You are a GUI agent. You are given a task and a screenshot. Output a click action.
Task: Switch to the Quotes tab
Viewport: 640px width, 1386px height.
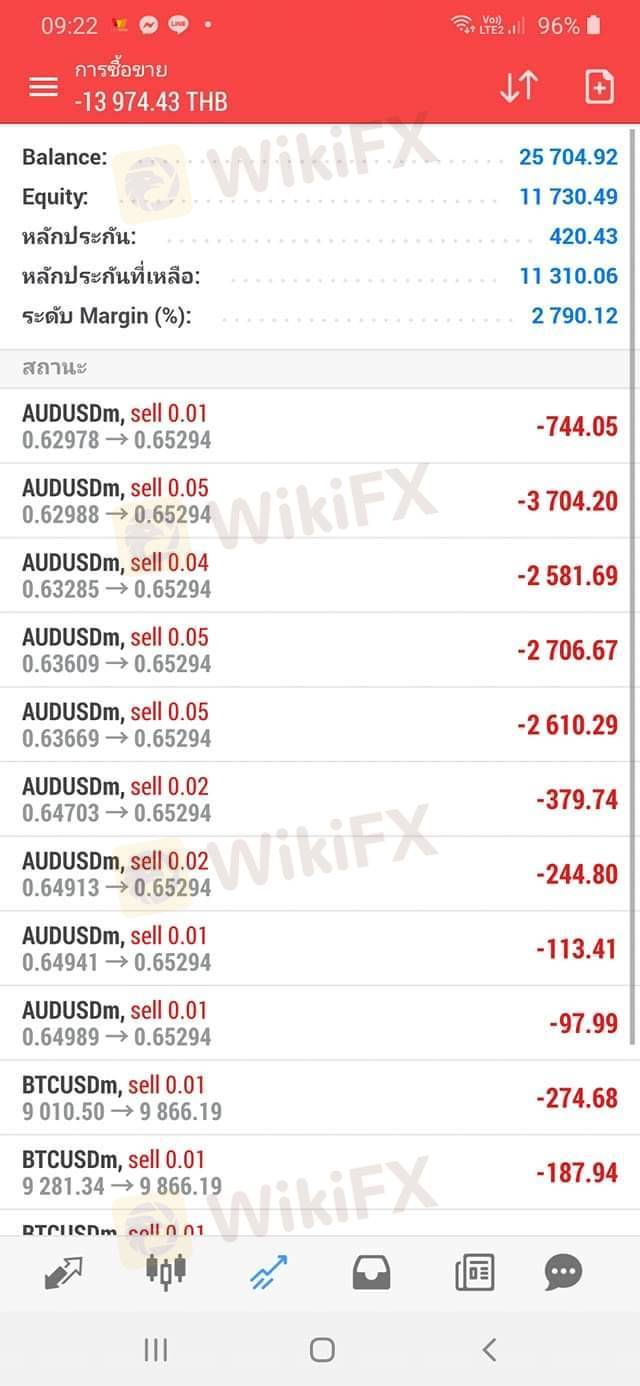point(64,1272)
